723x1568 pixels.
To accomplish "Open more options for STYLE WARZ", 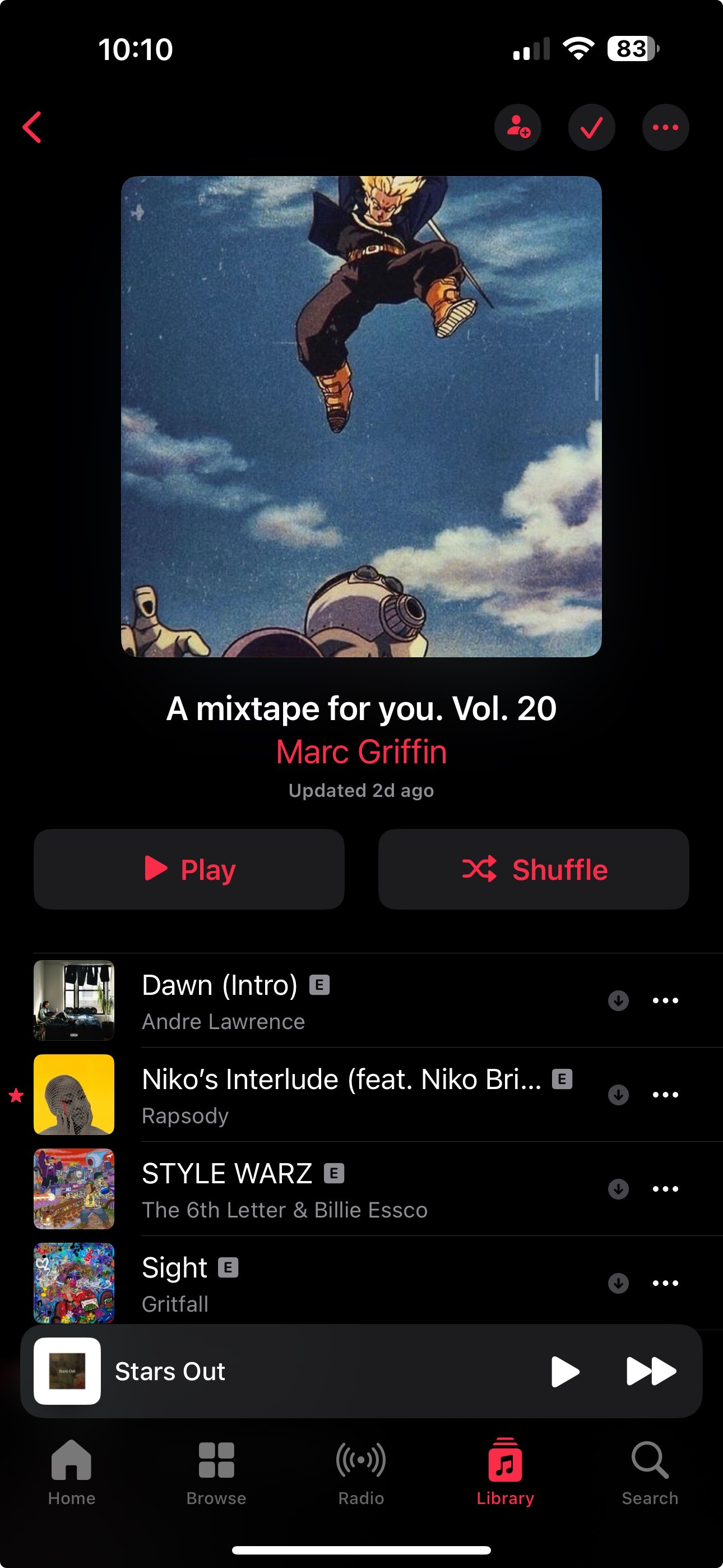I will click(x=665, y=1189).
